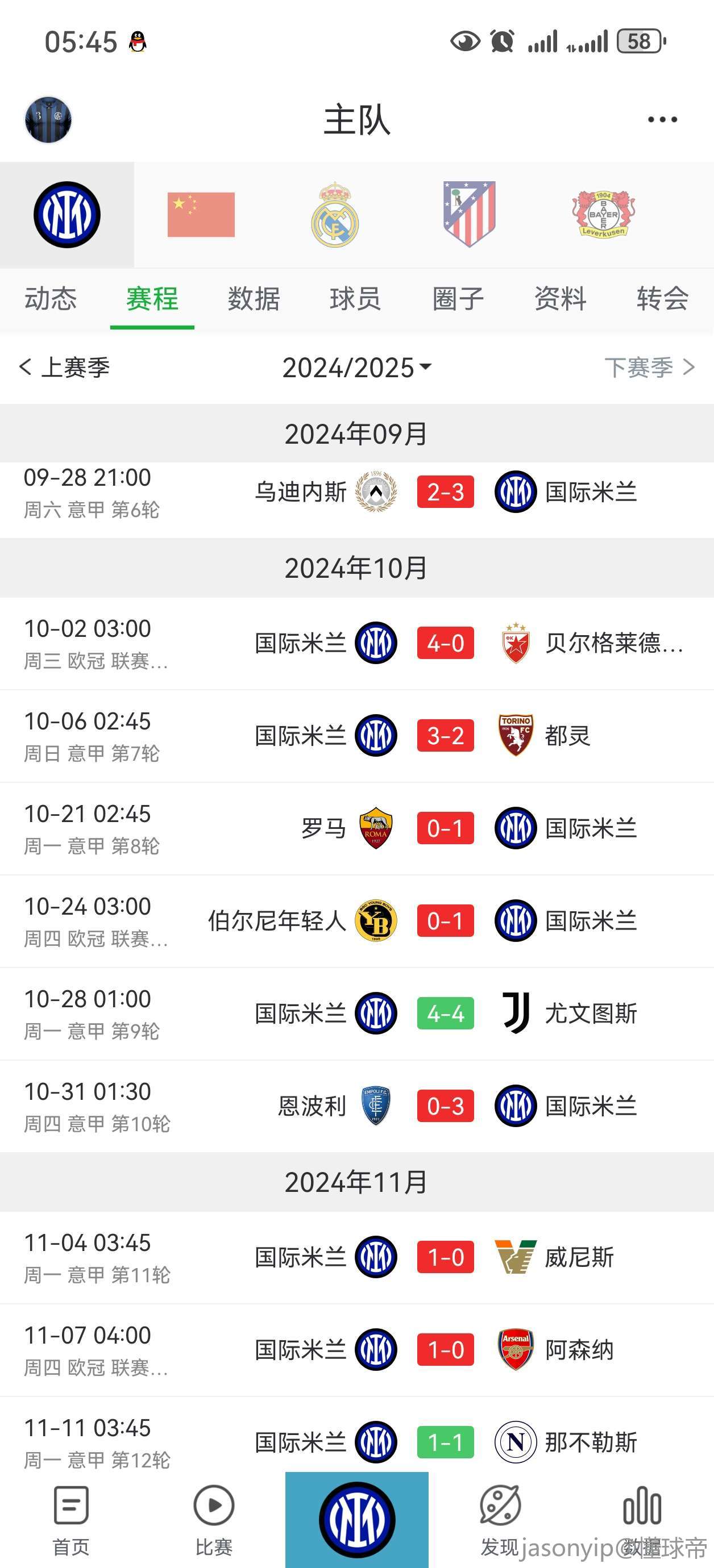Open the Udinese vs Inter 2-3 match
Screen dimensions: 714x1568
click(x=357, y=493)
